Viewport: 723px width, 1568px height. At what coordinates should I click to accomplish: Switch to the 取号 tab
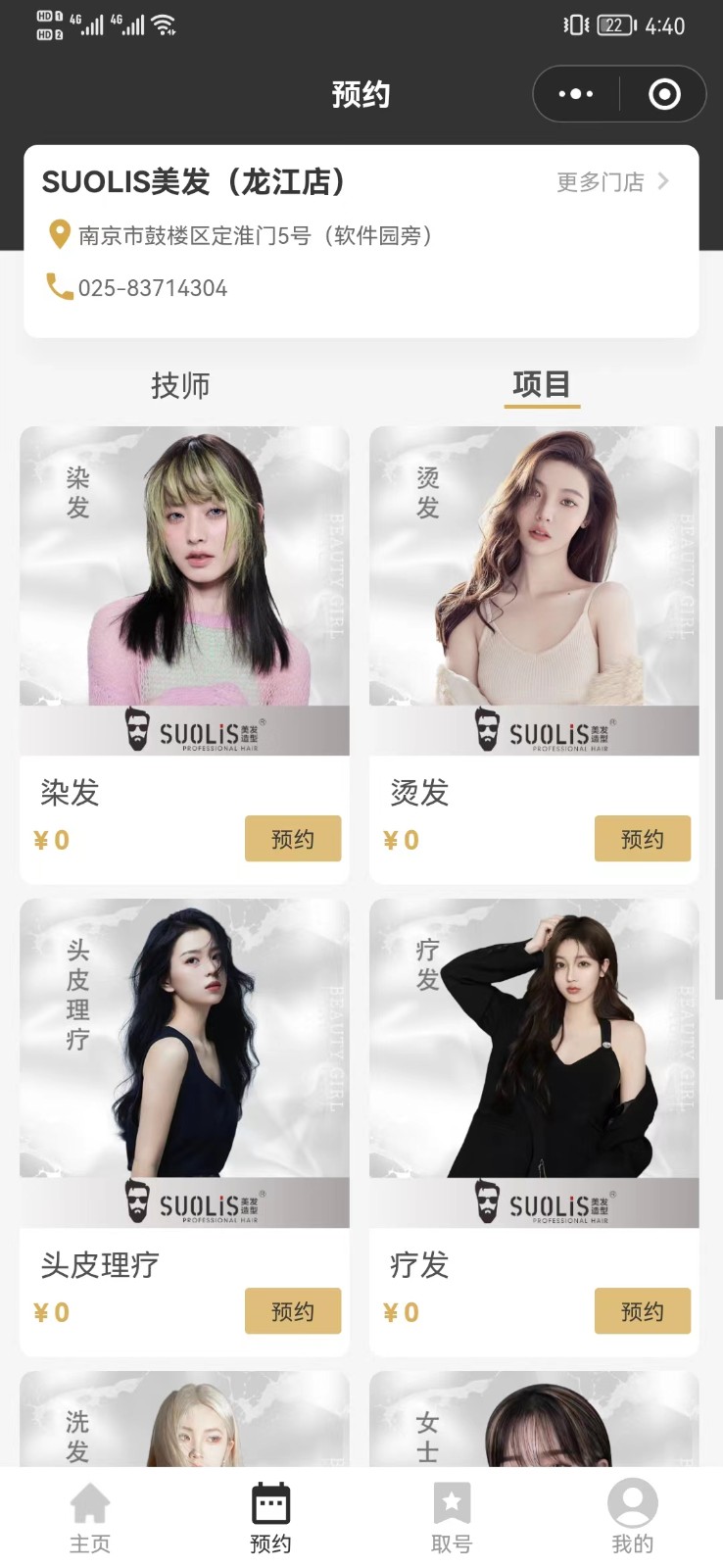(x=452, y=1519)
